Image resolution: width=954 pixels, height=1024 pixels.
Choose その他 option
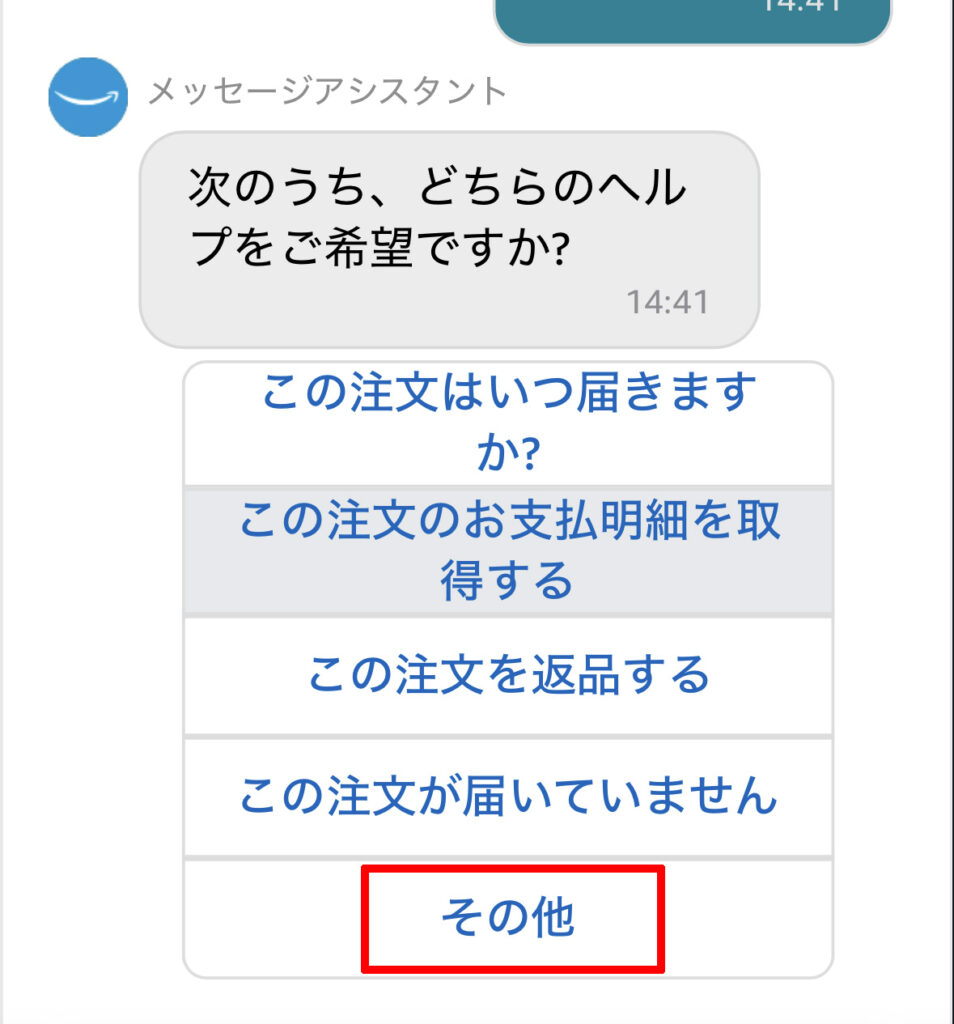click(508, 918)
